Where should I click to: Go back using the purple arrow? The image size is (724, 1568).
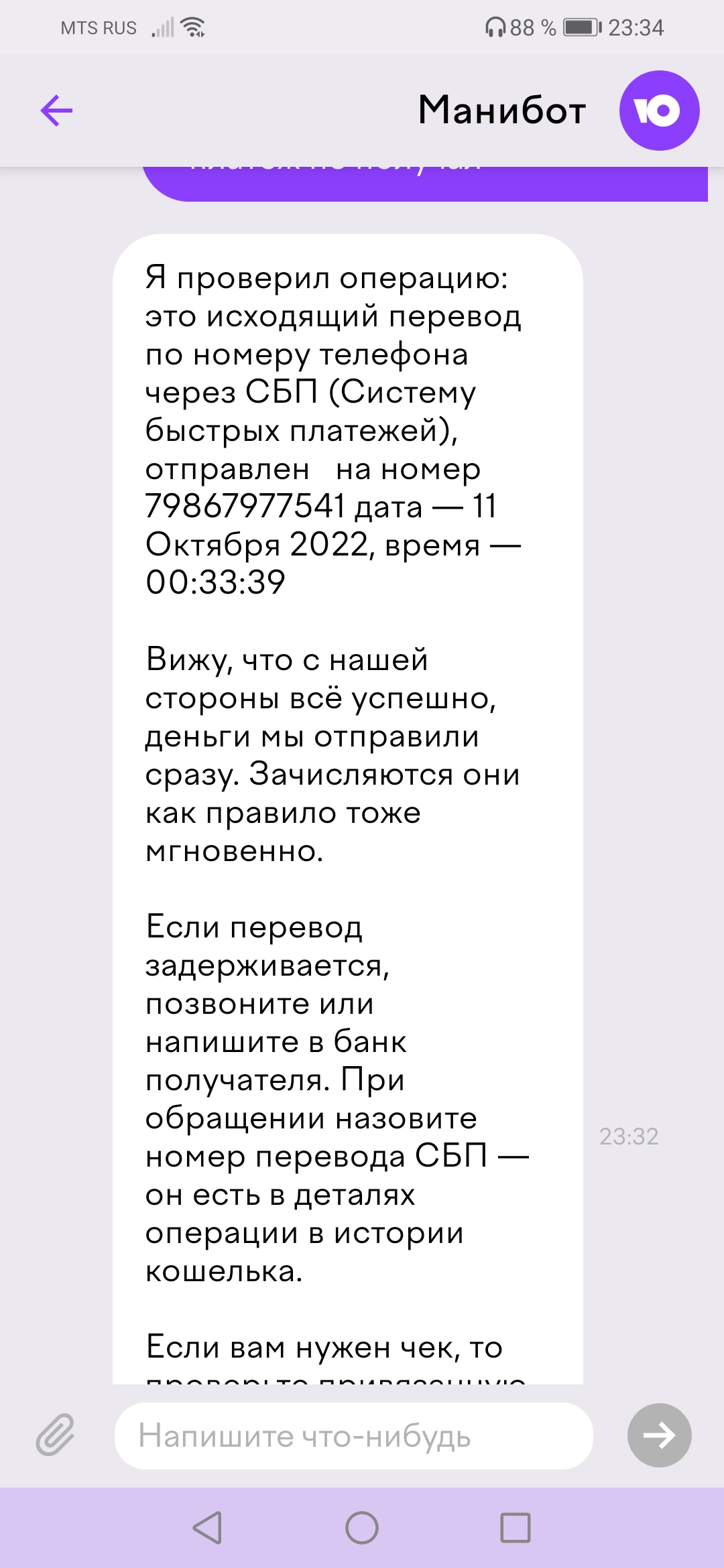click(56, 111)
